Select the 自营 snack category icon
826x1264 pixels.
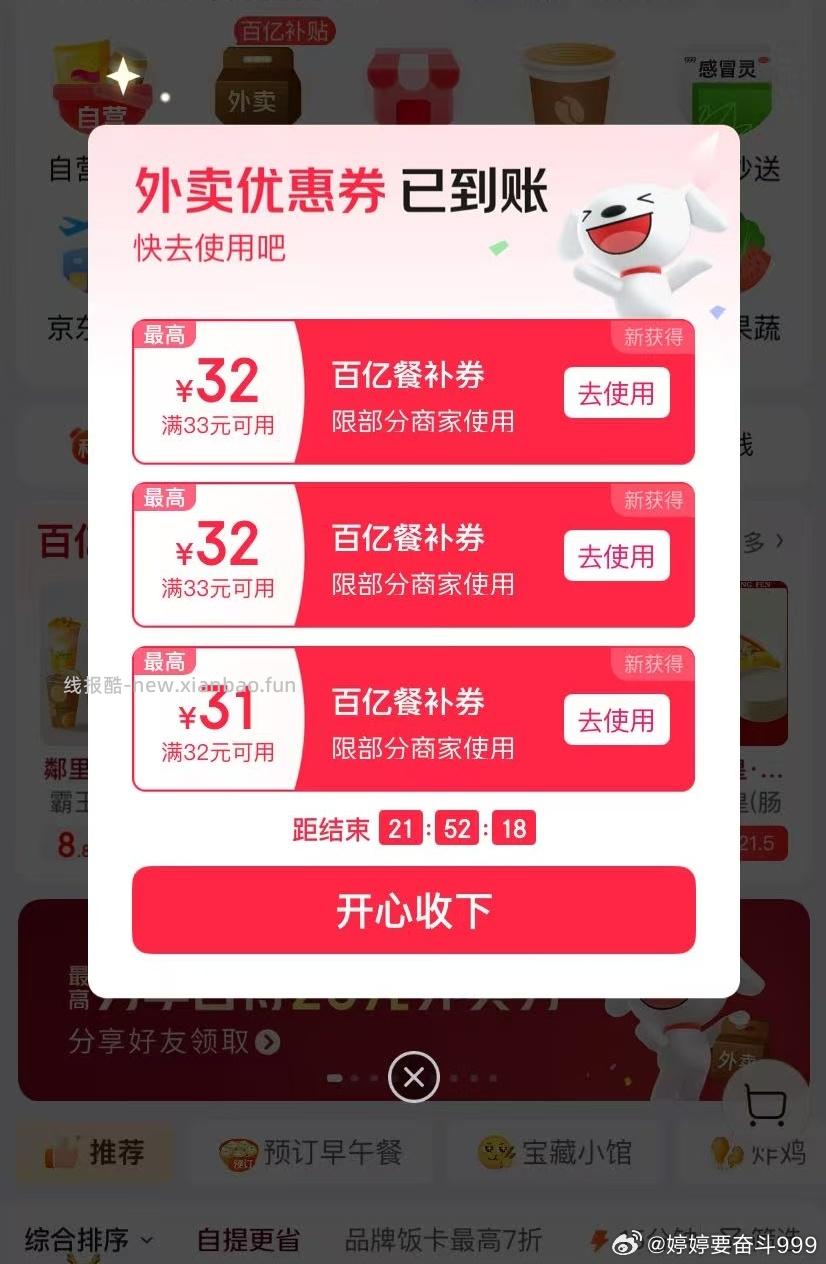100,80
